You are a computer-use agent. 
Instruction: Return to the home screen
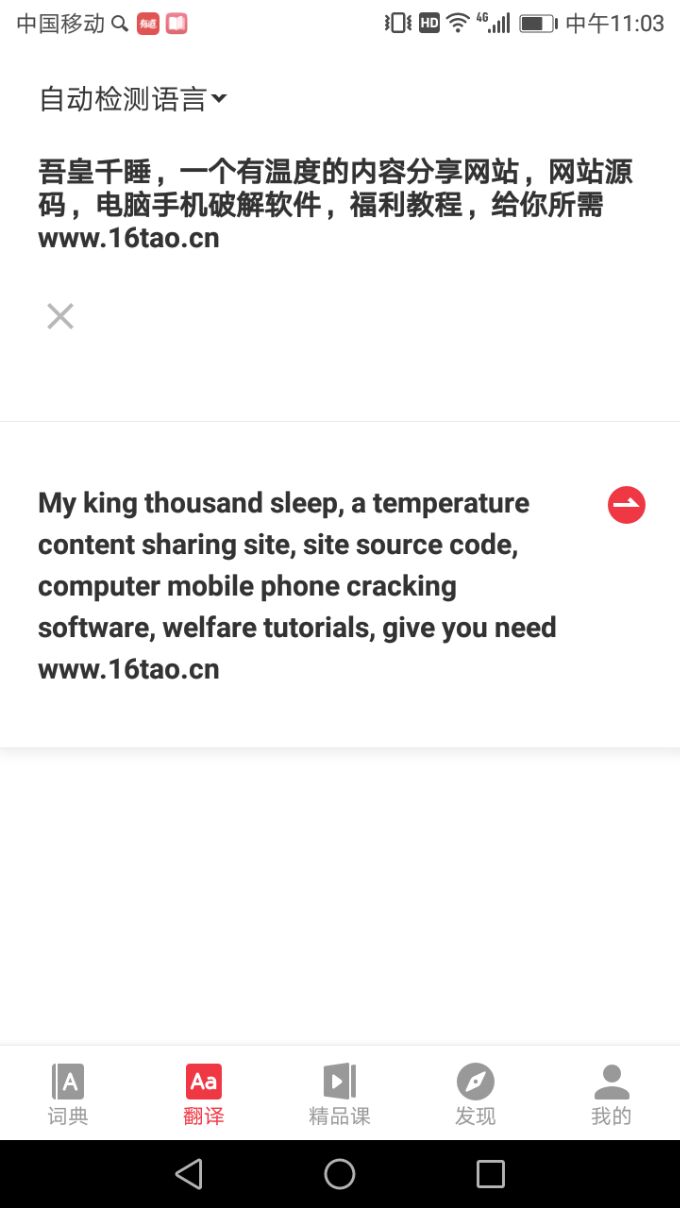(x=340, y=1174)
